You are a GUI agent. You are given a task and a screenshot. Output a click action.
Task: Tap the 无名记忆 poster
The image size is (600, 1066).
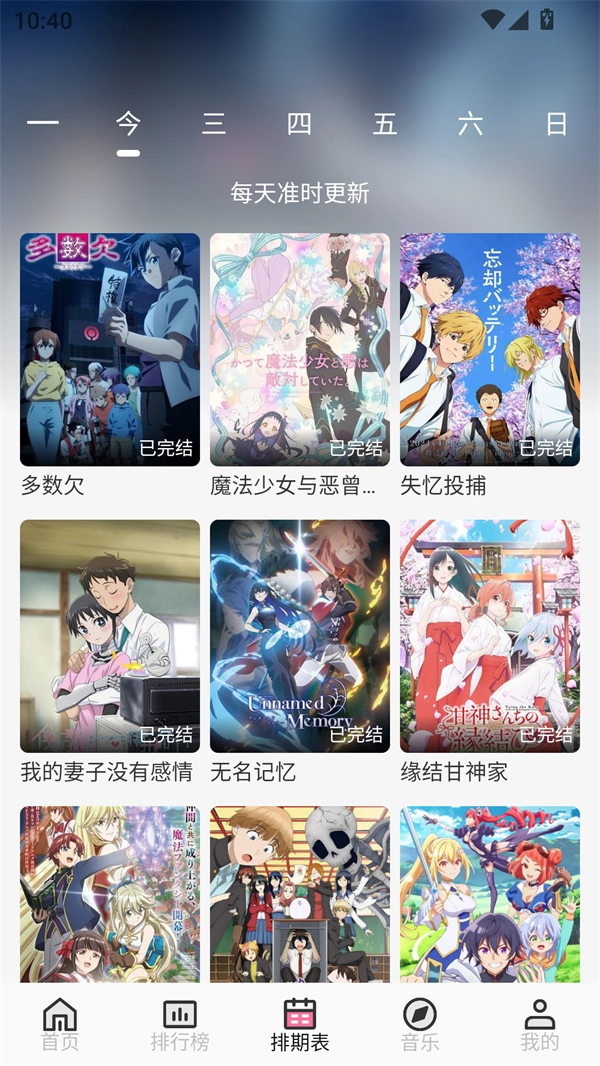(x=300, y=636)
